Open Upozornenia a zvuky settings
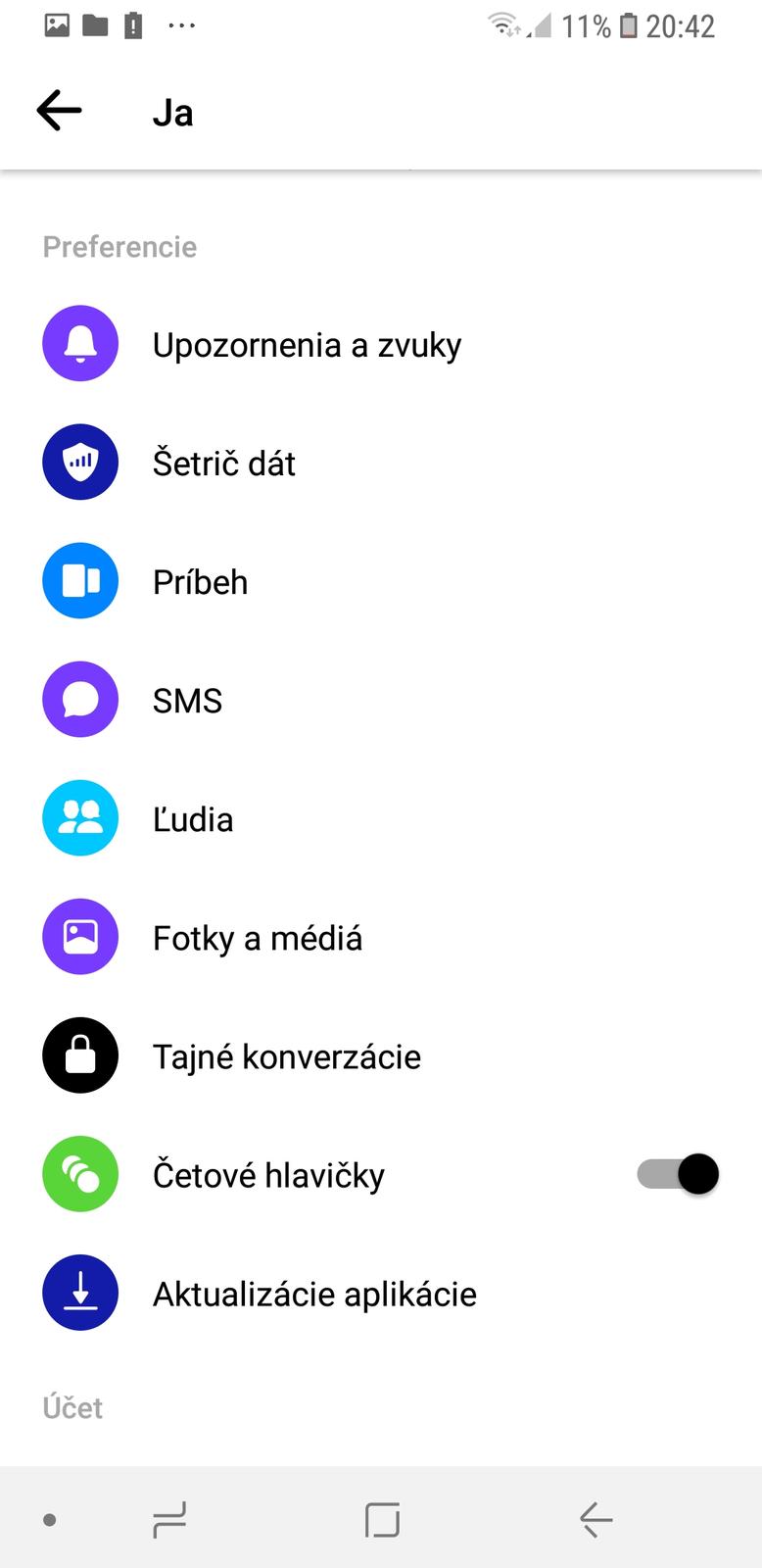762x1568 pixels. click(306, 345)
